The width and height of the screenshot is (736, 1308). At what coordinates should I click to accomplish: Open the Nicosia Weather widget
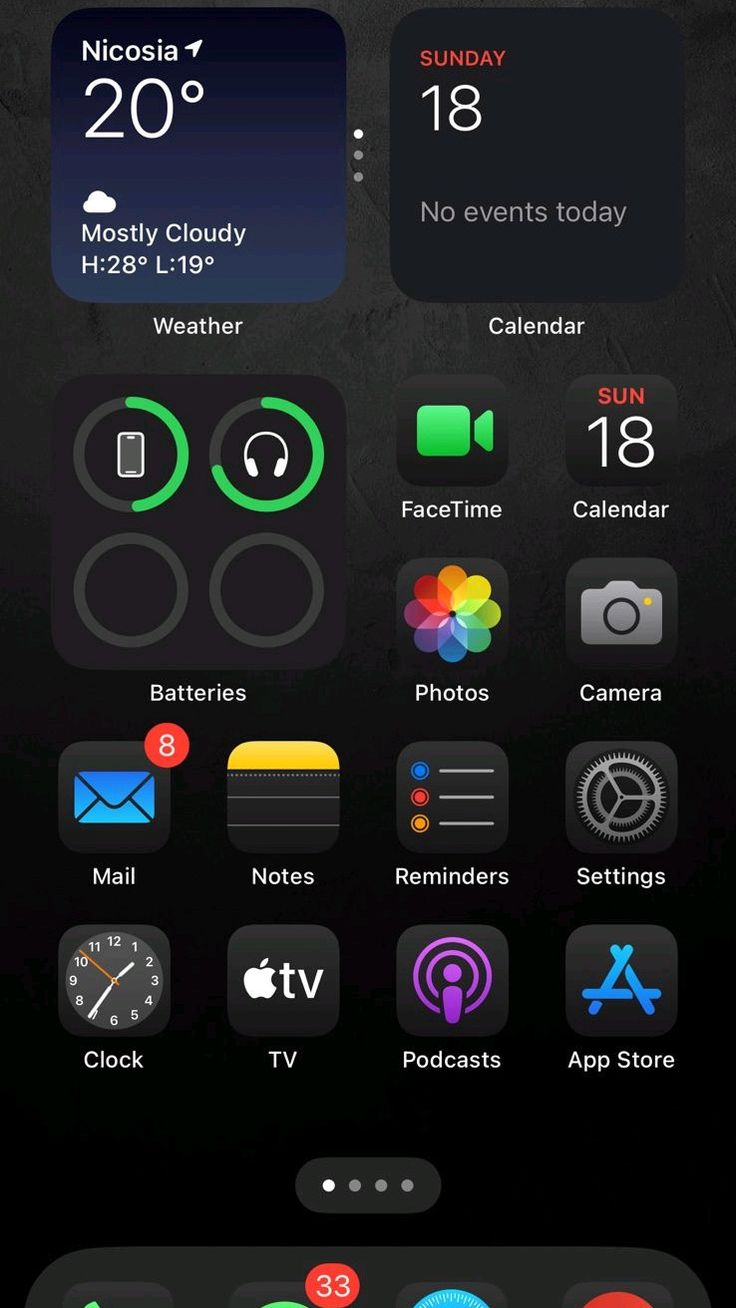click(x=198, y=155)
